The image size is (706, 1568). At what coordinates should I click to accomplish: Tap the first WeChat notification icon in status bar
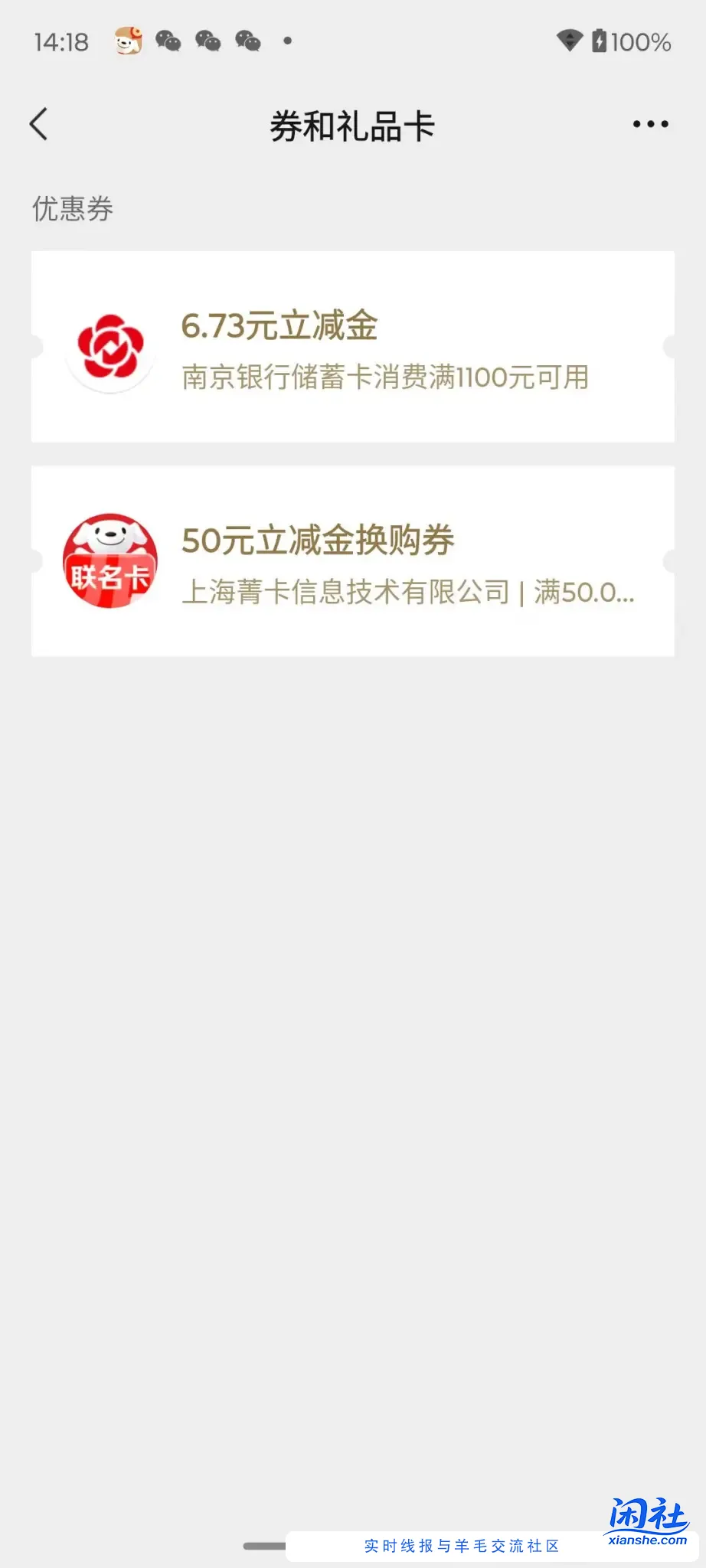point(170,41)
